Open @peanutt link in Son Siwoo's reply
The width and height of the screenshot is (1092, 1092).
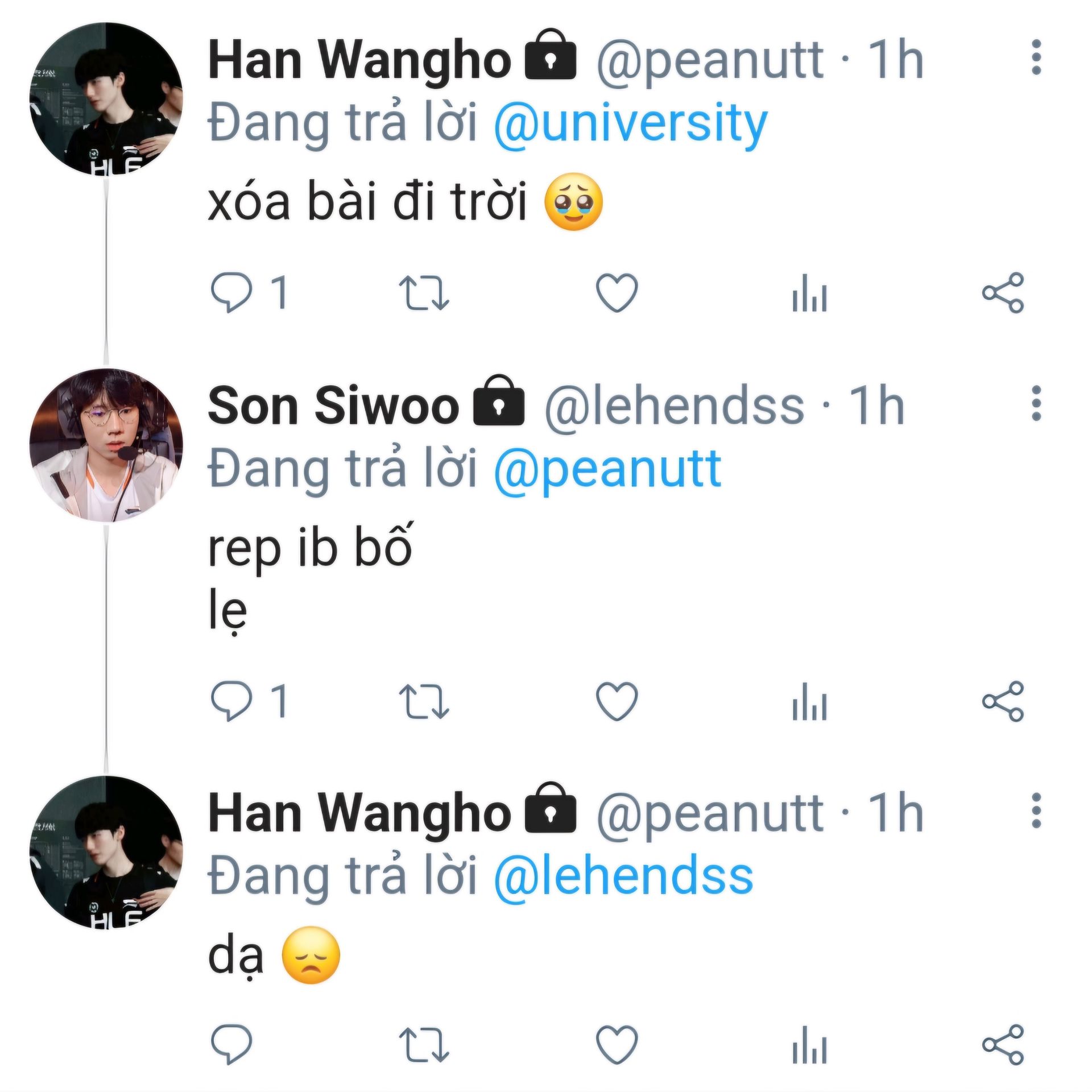click(607, 471)
